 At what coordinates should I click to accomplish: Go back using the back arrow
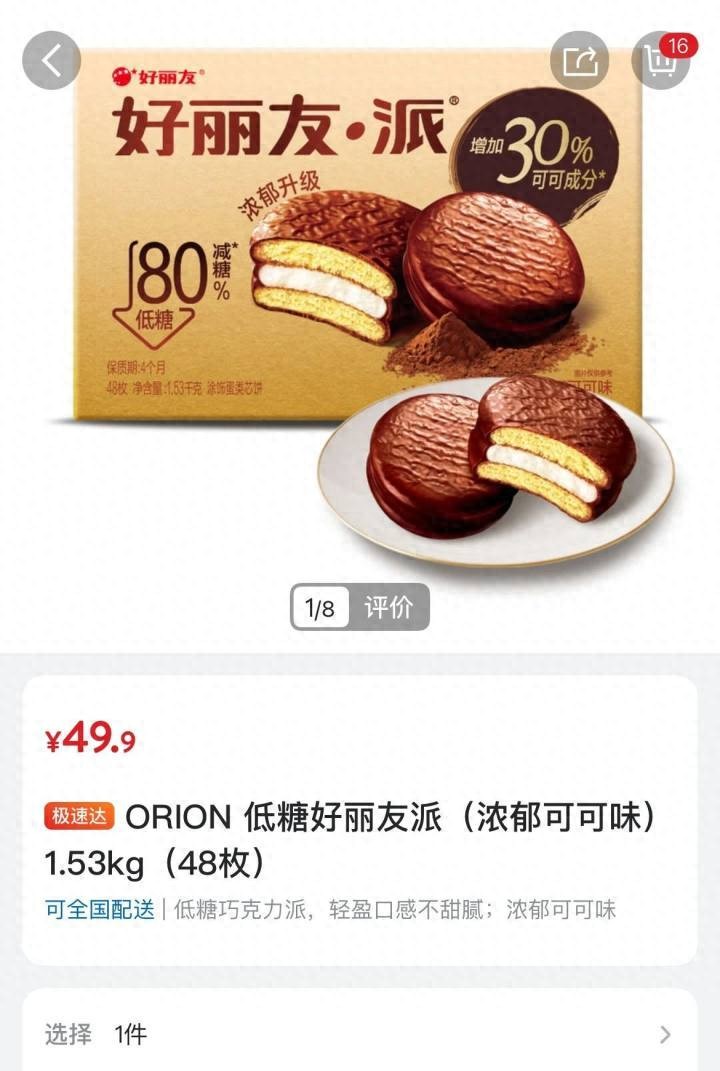pos(51,60)
